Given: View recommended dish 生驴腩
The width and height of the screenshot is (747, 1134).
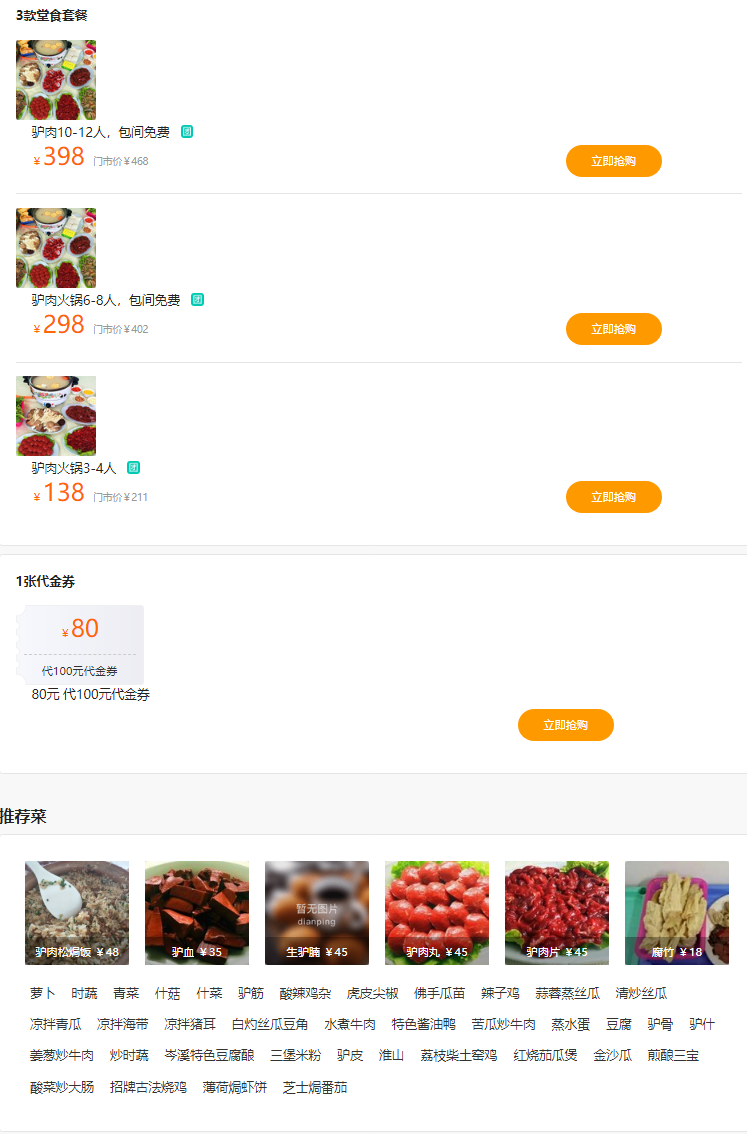Looking at the screenshot, I should click(x=317, y=912).
